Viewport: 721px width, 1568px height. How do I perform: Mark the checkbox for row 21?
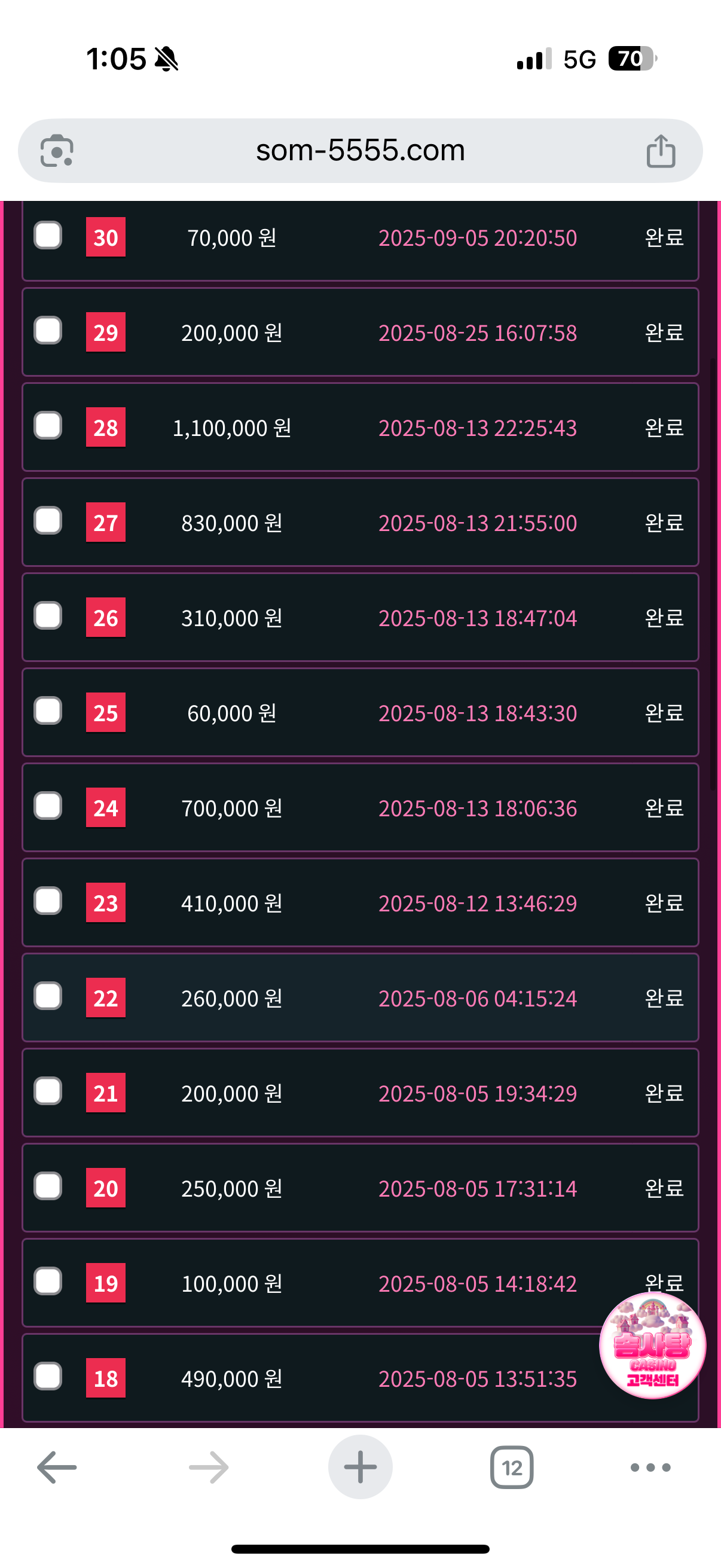(48, 1091)
